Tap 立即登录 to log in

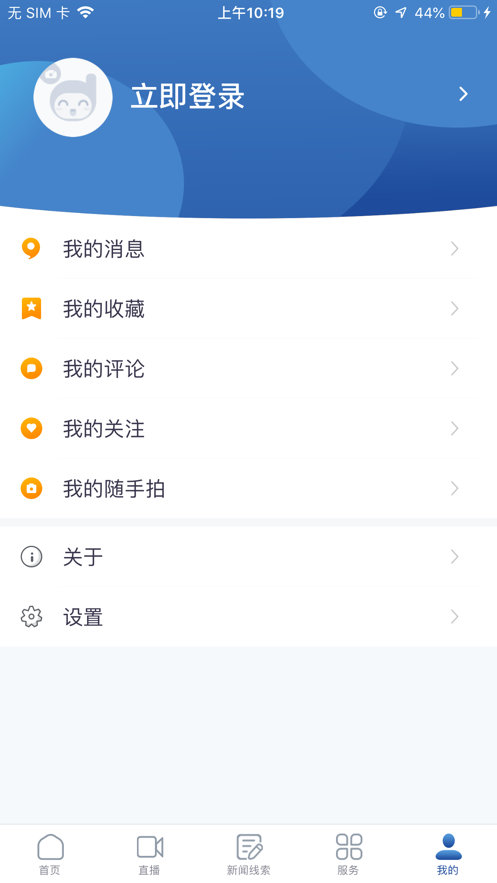coord(187,96)
